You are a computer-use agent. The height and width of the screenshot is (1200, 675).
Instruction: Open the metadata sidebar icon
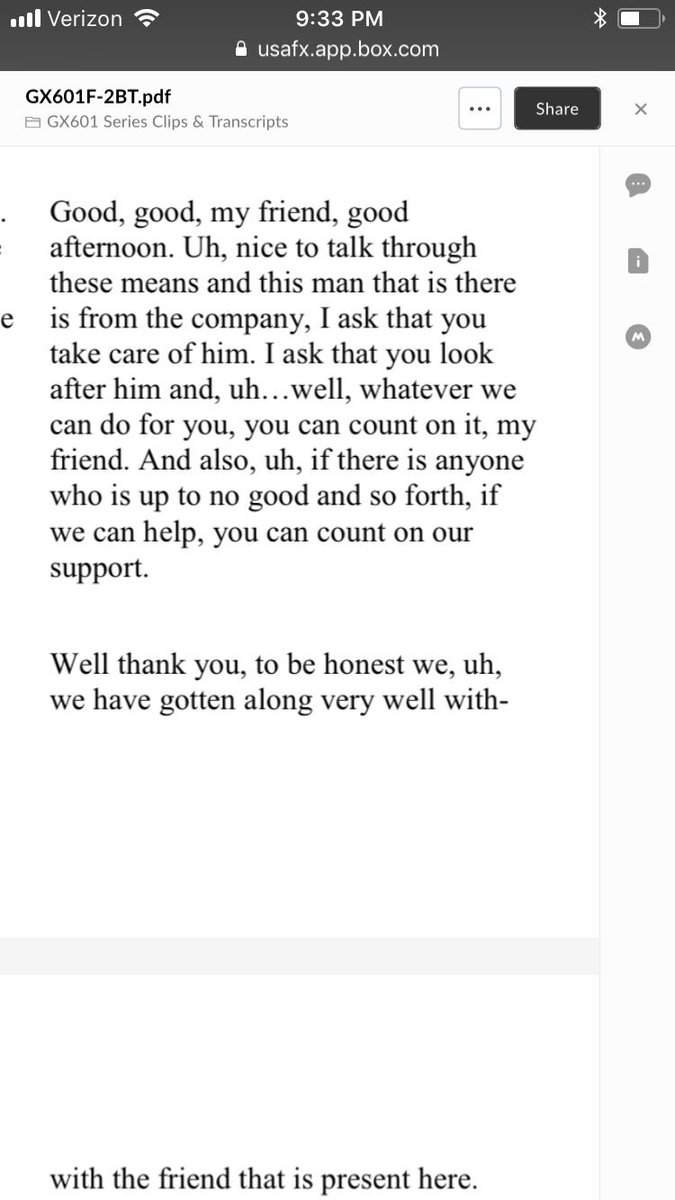pyautogui.click(x=638, y=338)
